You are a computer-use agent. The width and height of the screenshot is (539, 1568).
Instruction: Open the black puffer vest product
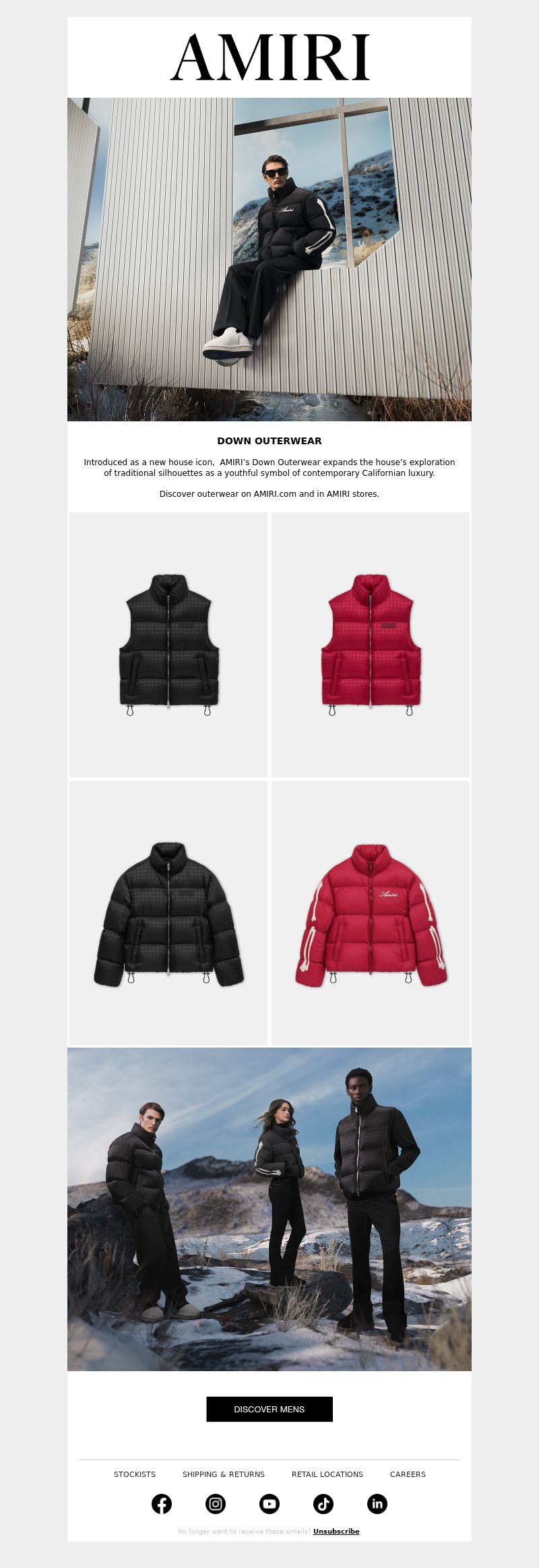click(168, 644)
